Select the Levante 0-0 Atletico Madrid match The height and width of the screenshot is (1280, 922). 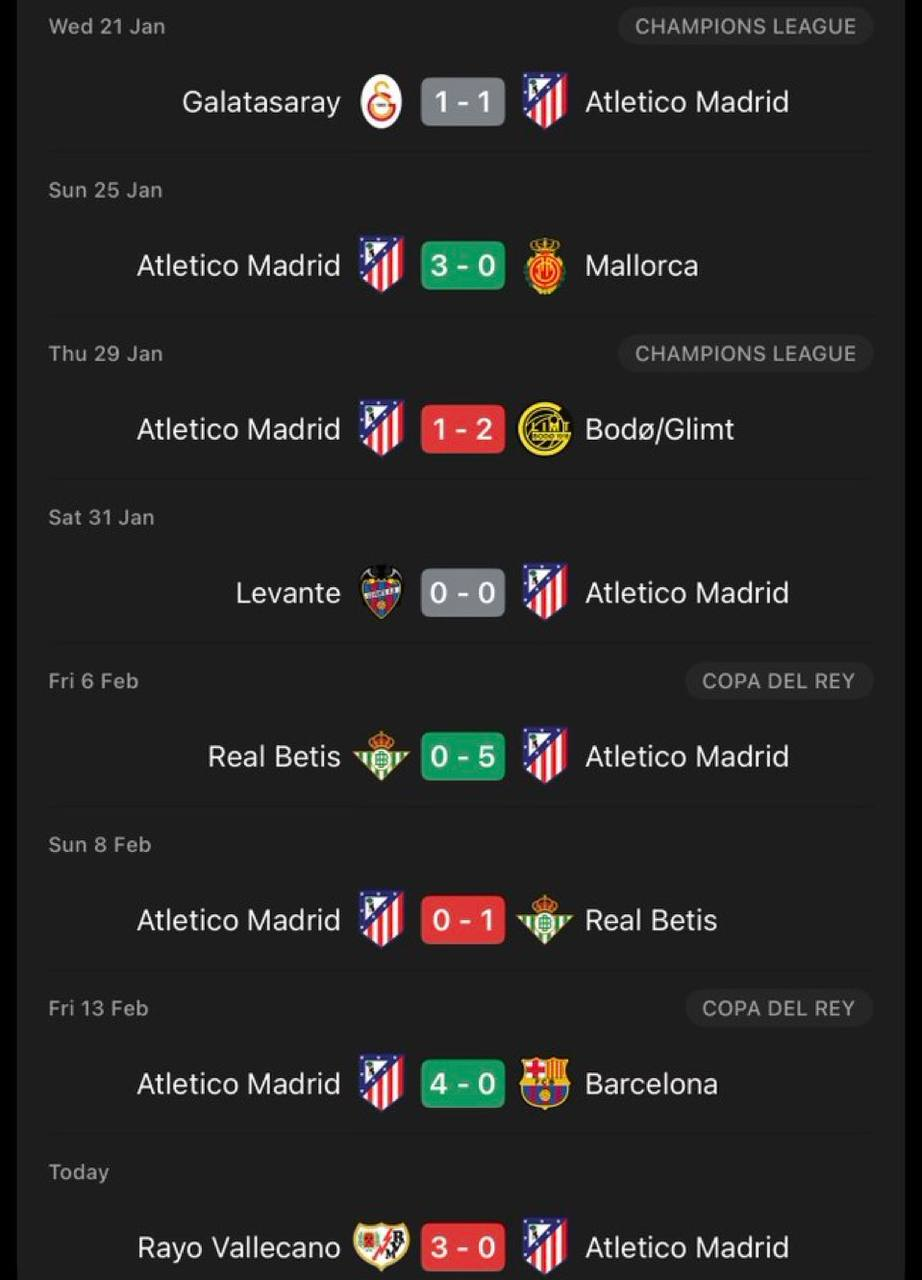[462, 593]
